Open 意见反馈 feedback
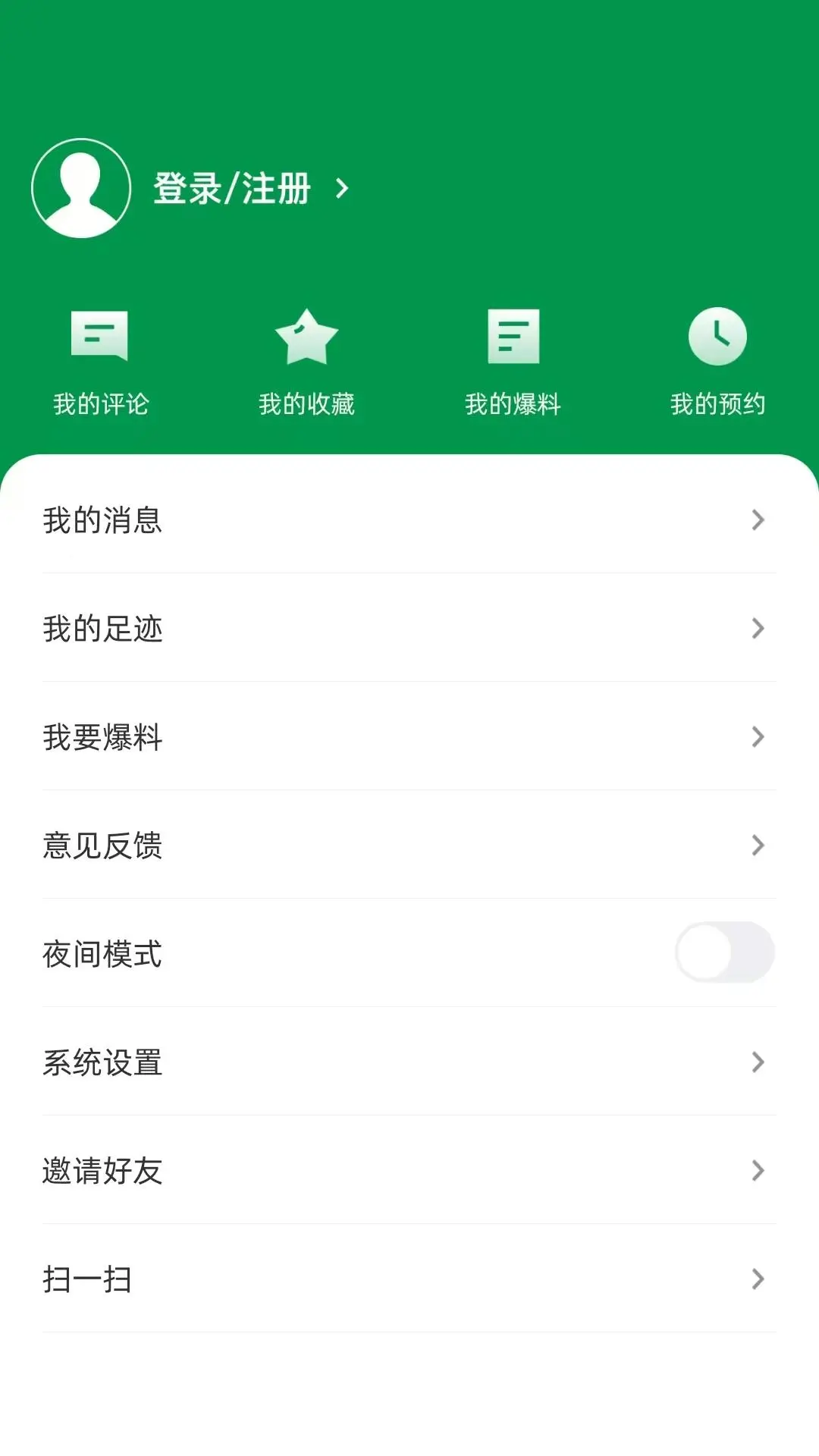 click(409, 846)
